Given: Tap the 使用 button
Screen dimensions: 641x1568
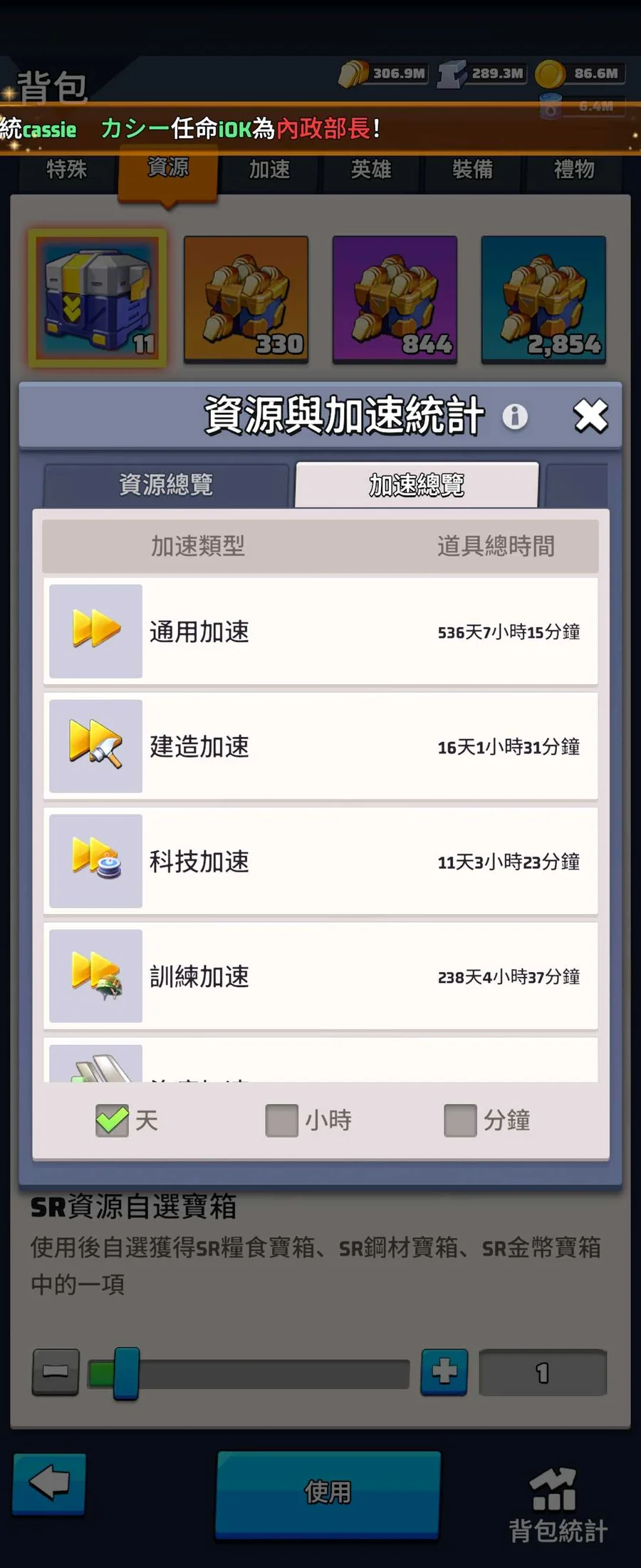Looking at the screenshot, I should pyautogui.click(x=328, y=1491).
